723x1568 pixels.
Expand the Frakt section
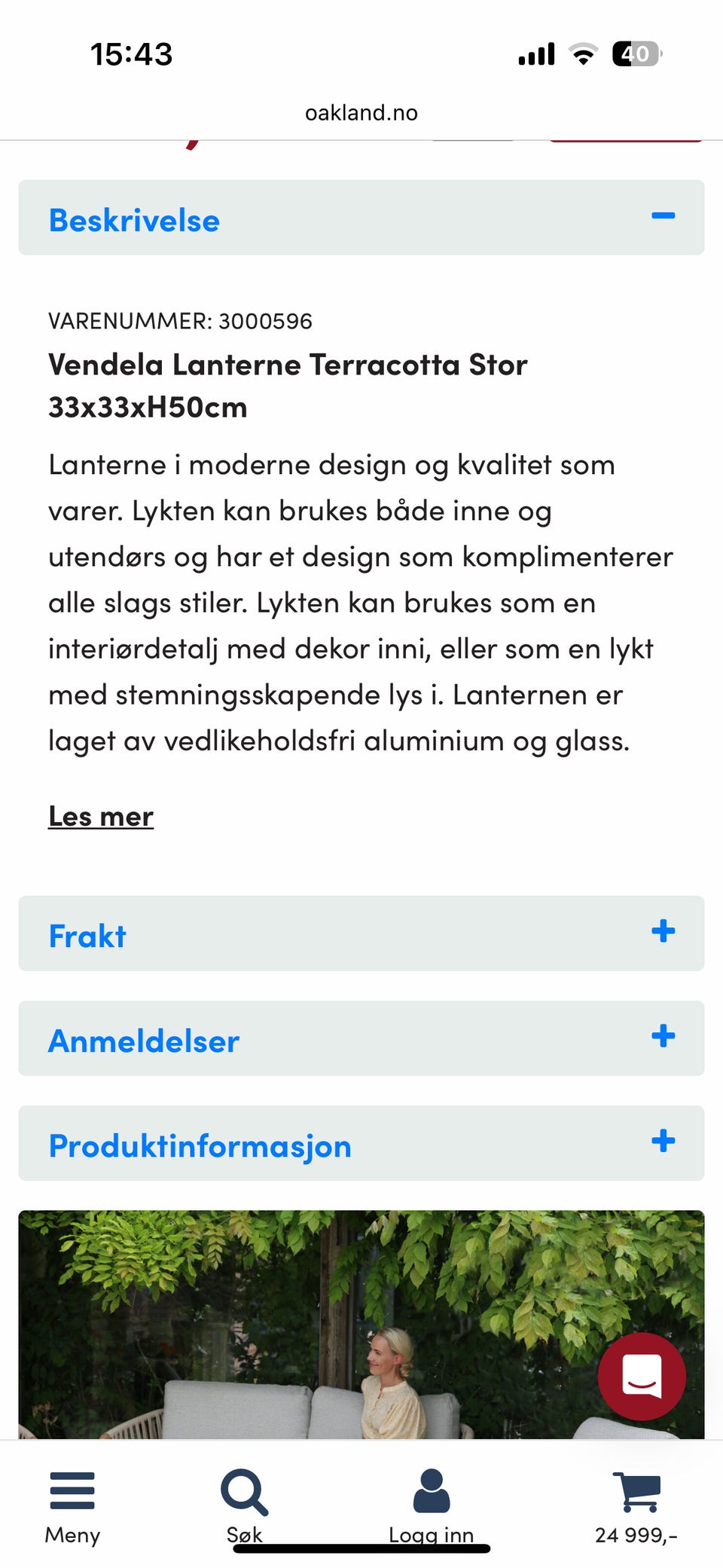(663, 932)
